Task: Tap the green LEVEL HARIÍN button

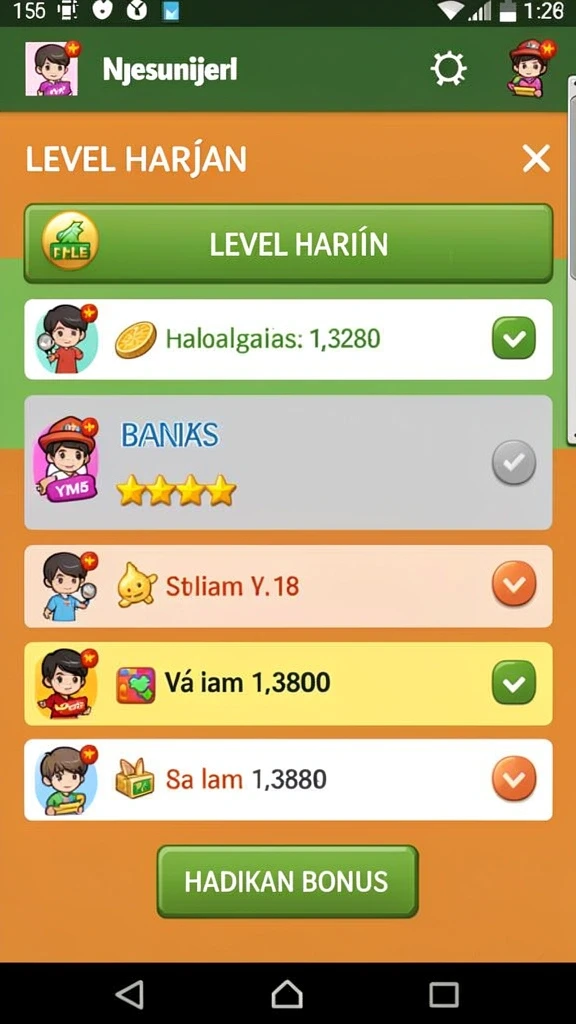Action: point(288,244)
